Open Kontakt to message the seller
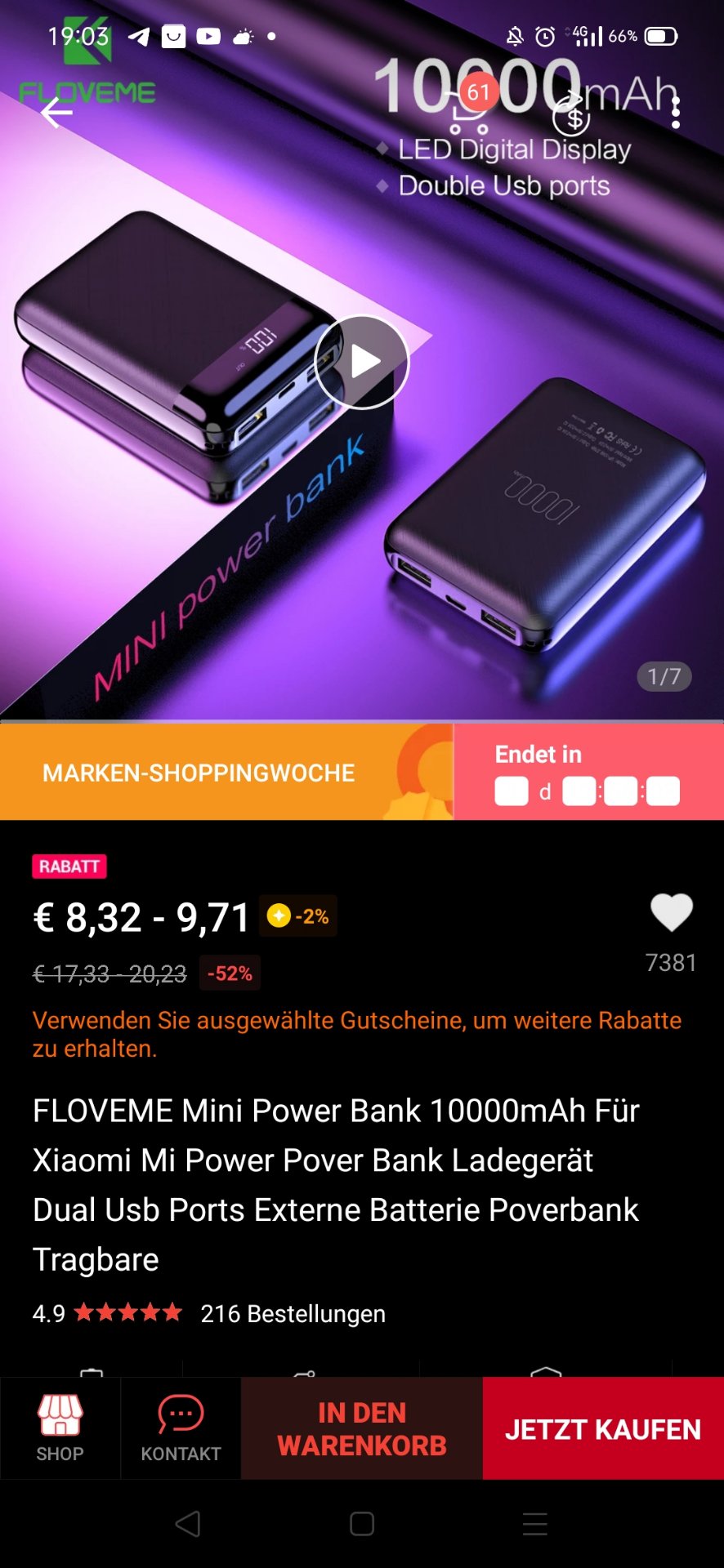 181,1428
